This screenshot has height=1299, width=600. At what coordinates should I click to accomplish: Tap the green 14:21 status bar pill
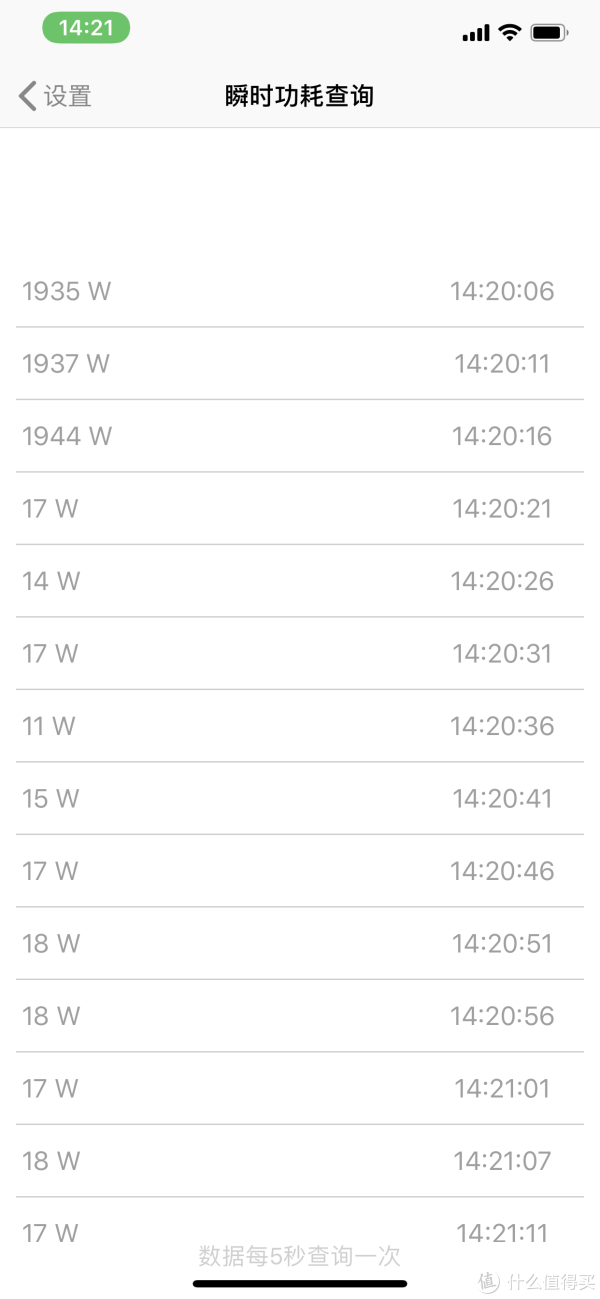[86, 28]
